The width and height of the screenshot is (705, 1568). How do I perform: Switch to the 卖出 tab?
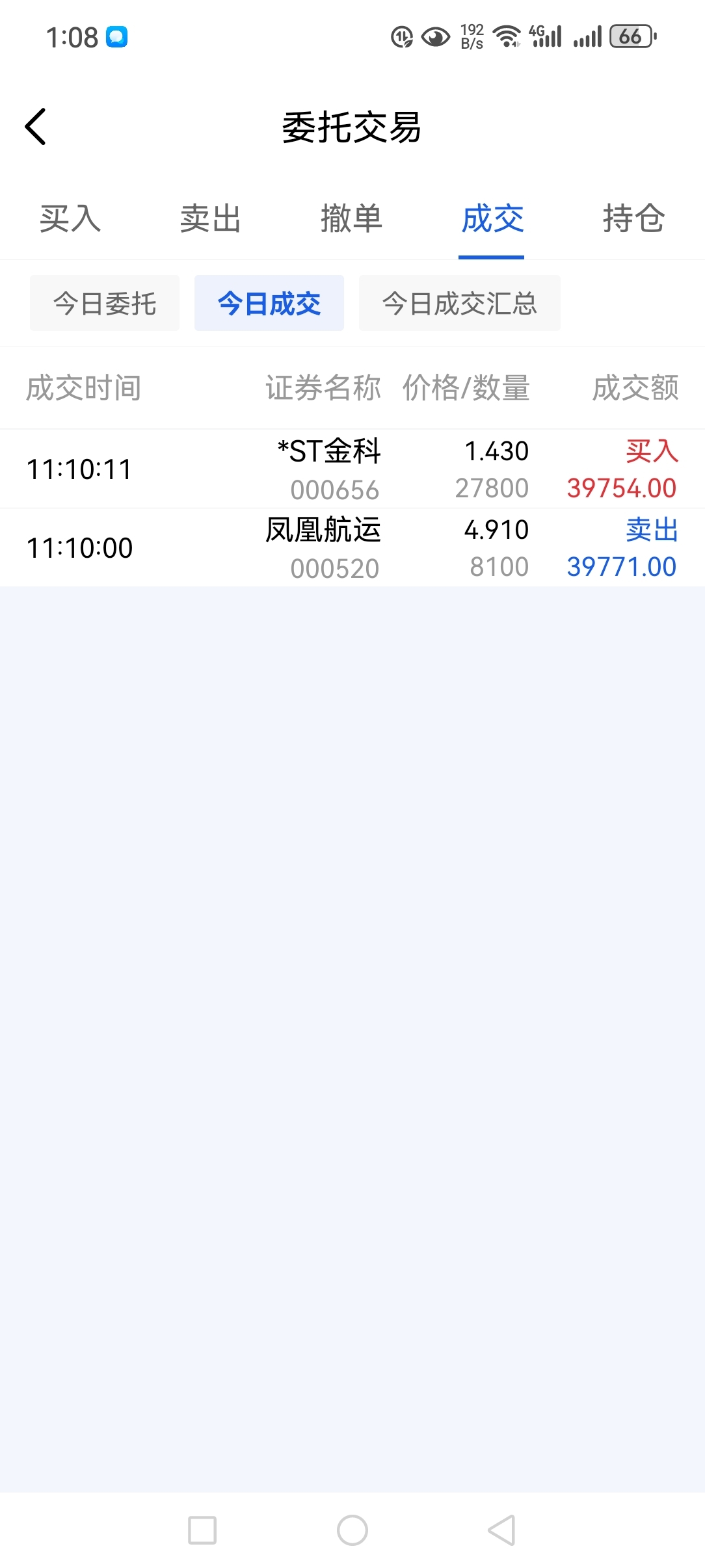point(211,218)
